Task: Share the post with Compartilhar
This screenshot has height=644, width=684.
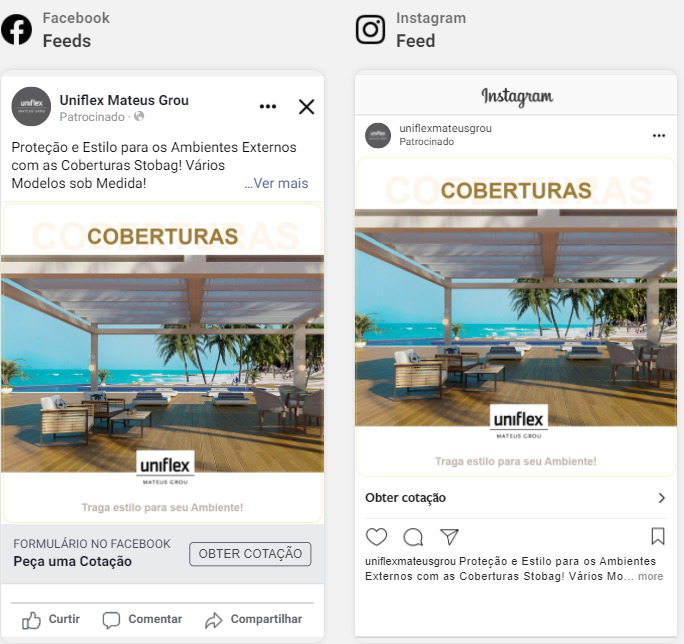Action: click(253, 619)
